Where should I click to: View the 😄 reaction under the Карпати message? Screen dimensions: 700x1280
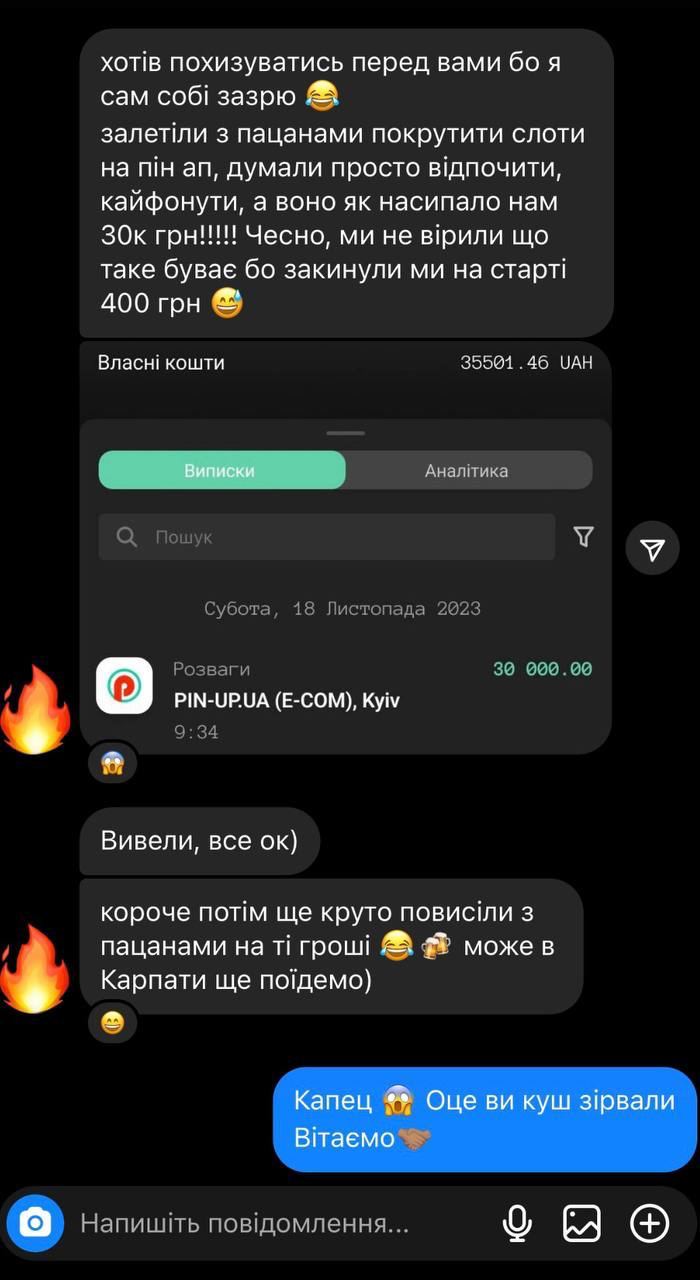[x=112, y=1022]
